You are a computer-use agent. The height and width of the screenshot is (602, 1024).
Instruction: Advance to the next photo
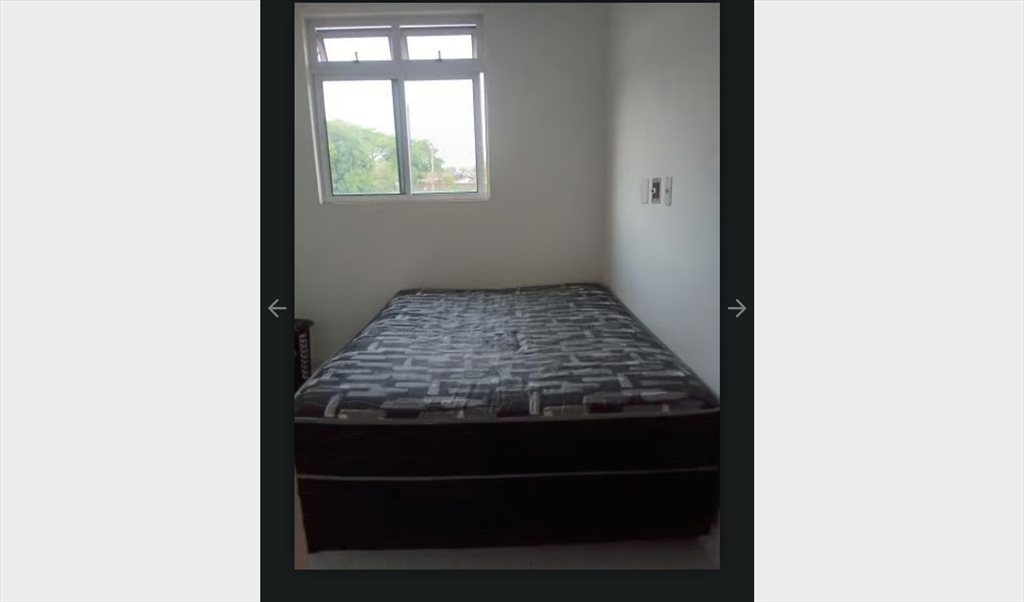737,309
